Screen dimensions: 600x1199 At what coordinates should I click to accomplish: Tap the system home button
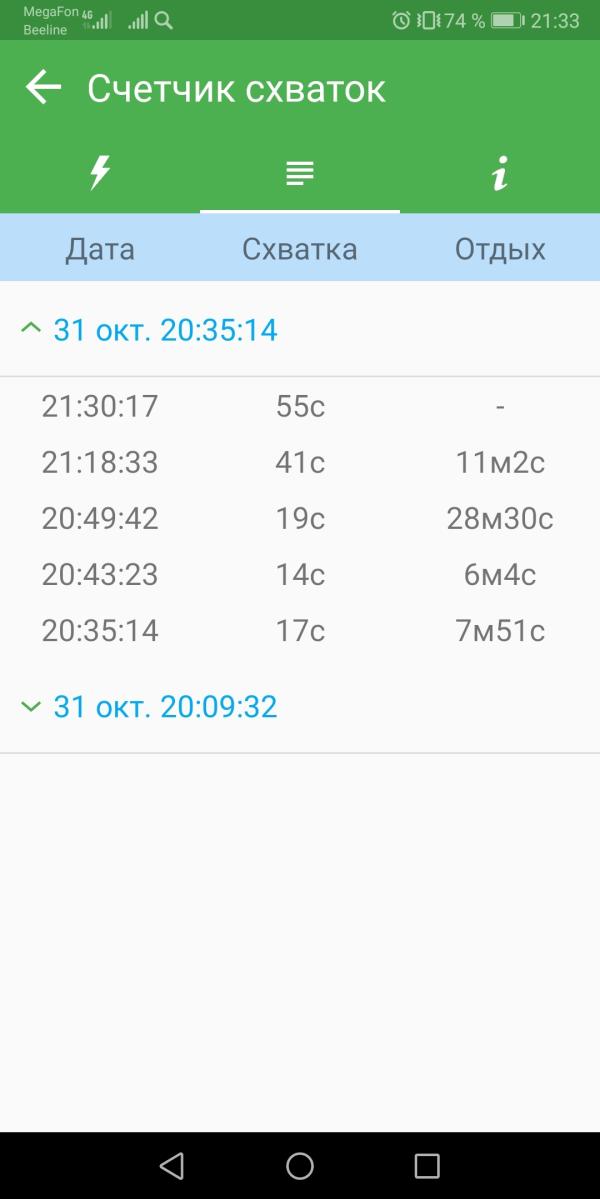[x=300, y=1165]
